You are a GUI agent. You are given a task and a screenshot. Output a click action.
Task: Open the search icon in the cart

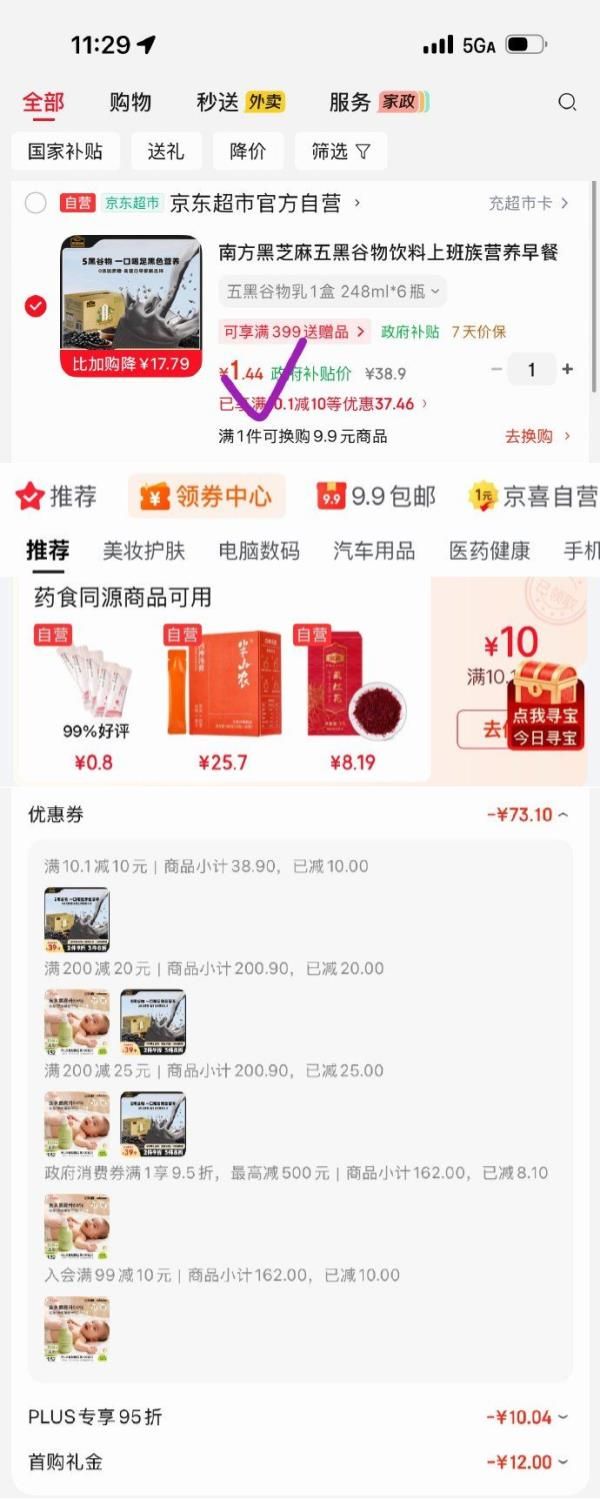[x=567, y=102]
